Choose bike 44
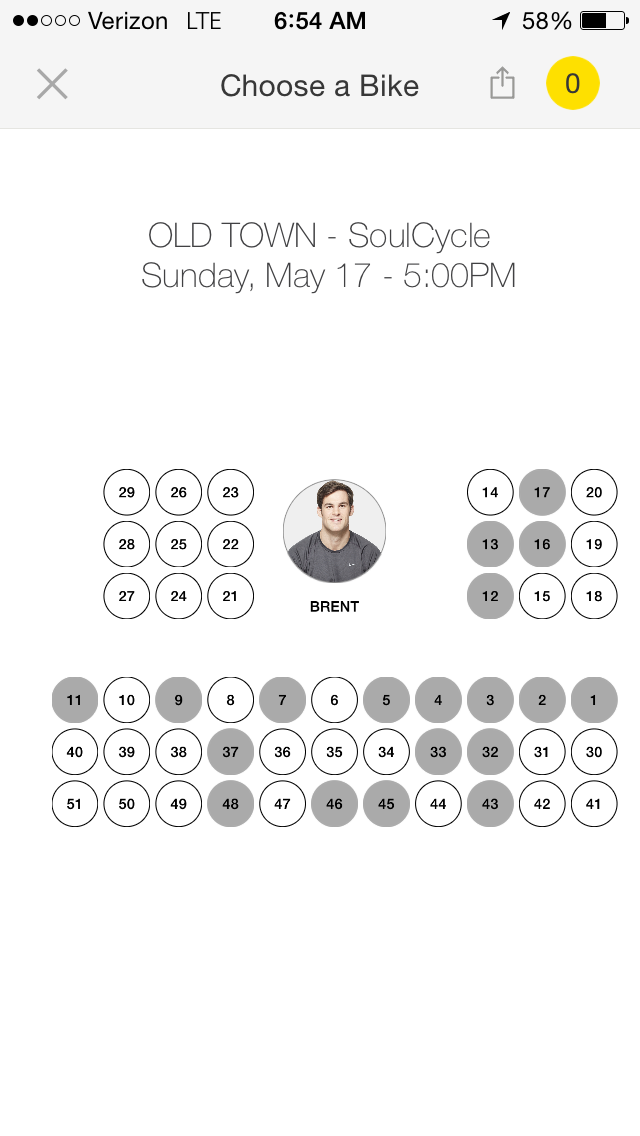Screen dimensions: 640x1136 [x=438, y=804]
